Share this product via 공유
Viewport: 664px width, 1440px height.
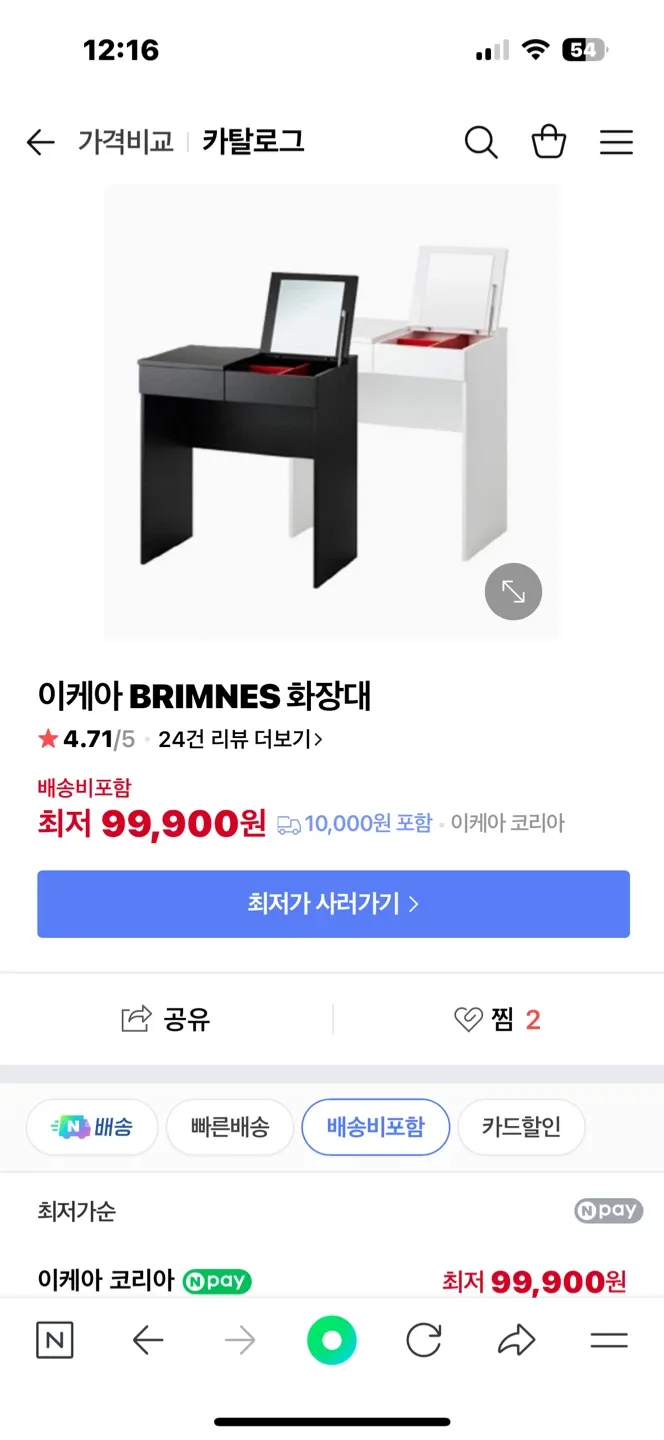pos(166,1019)
